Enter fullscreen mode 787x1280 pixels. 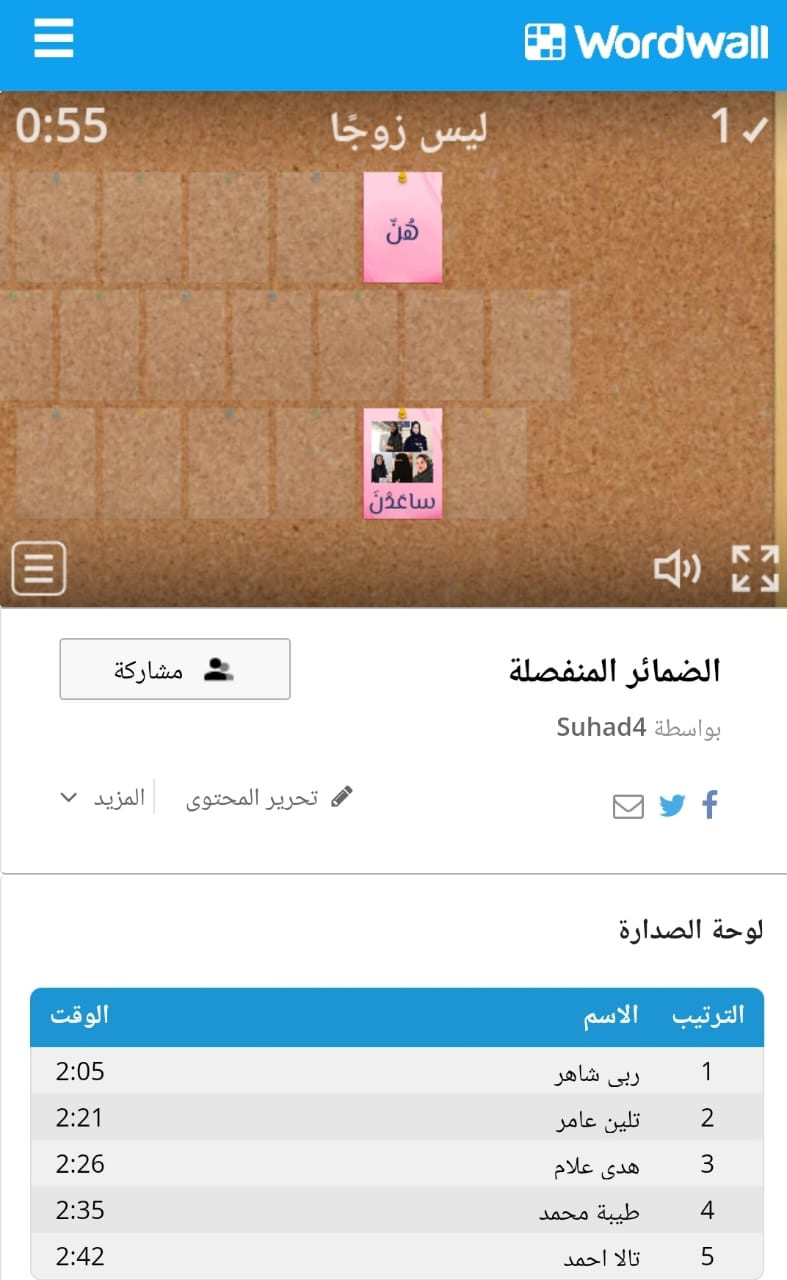(x=754, y=569)
